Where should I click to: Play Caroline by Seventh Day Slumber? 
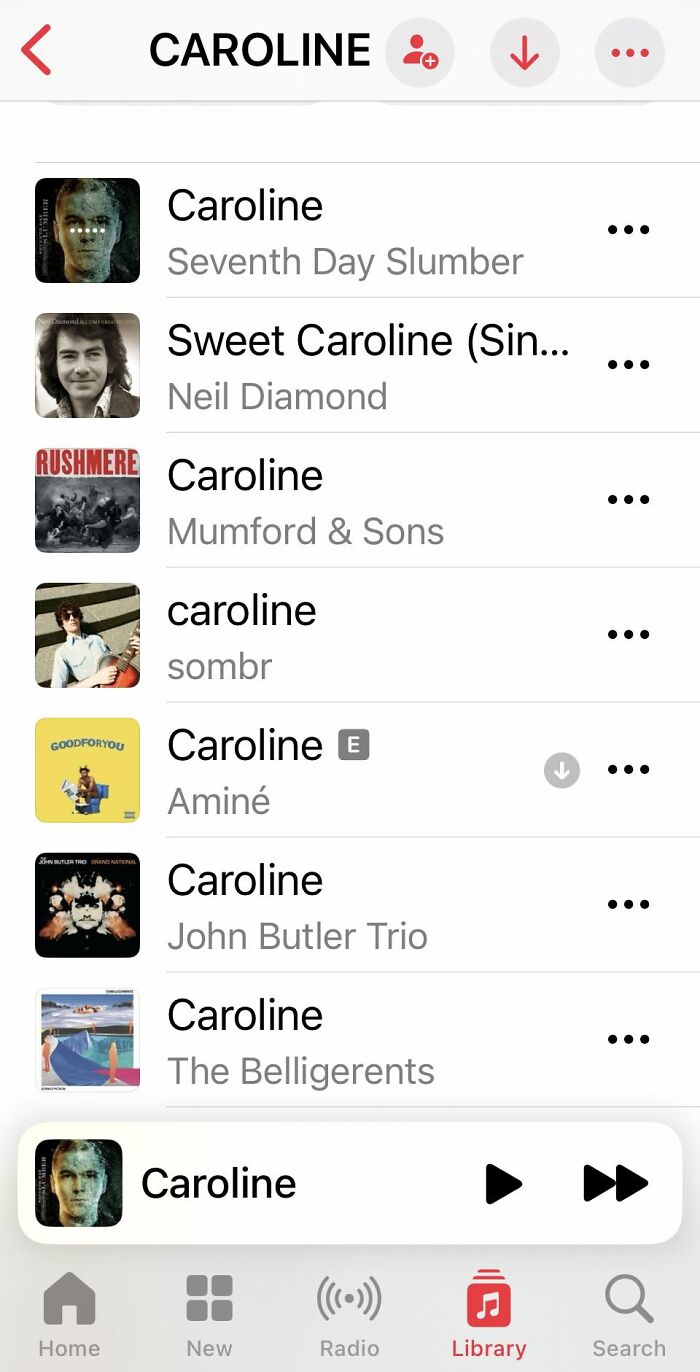(x=345, y=231)
